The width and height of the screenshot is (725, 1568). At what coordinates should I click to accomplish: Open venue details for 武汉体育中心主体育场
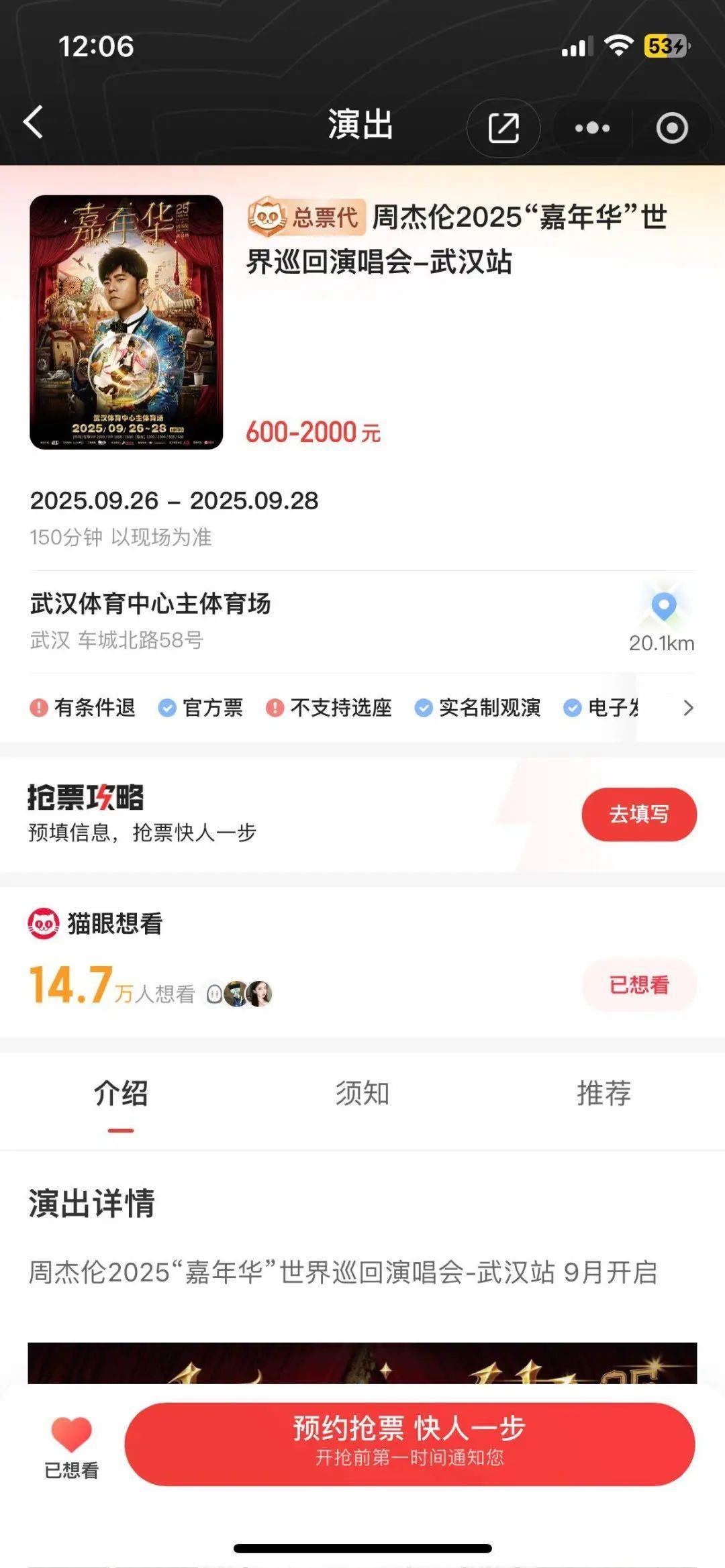(150, 603)
